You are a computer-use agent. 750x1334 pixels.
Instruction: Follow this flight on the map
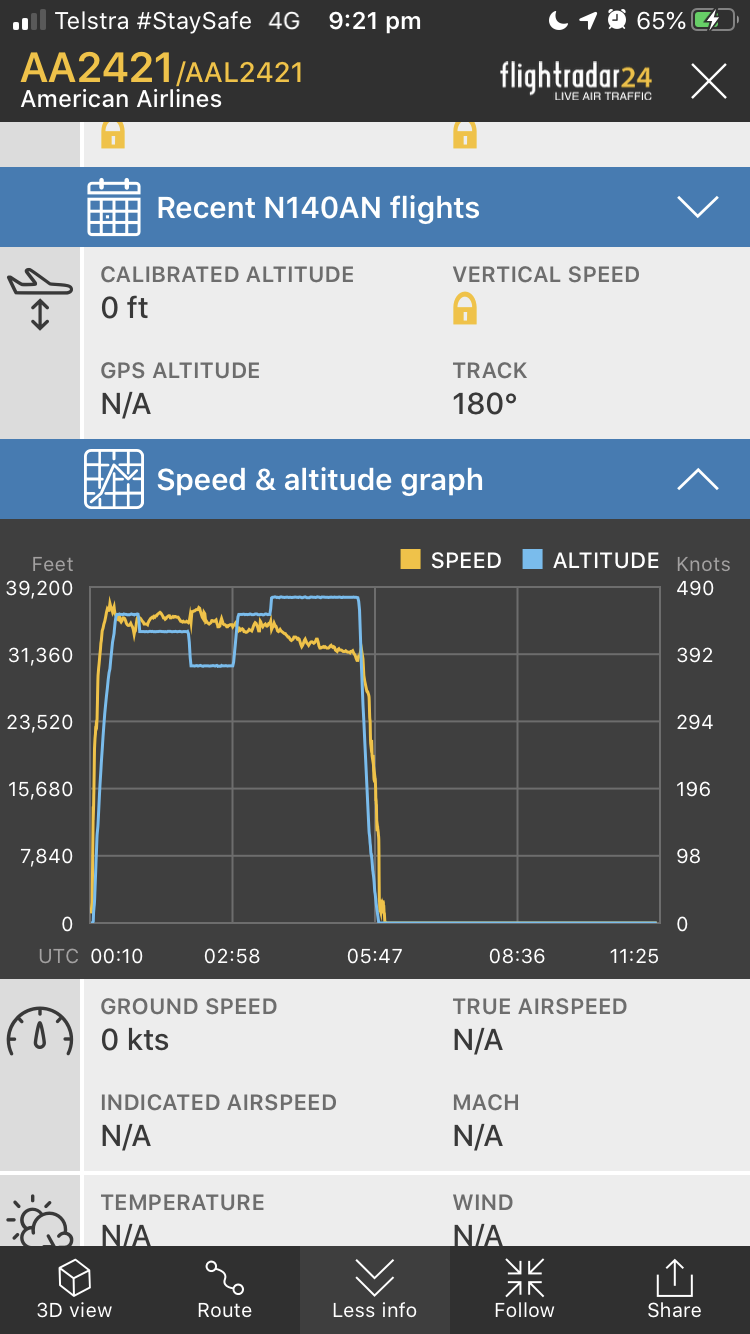click(x=524, y=1289)
